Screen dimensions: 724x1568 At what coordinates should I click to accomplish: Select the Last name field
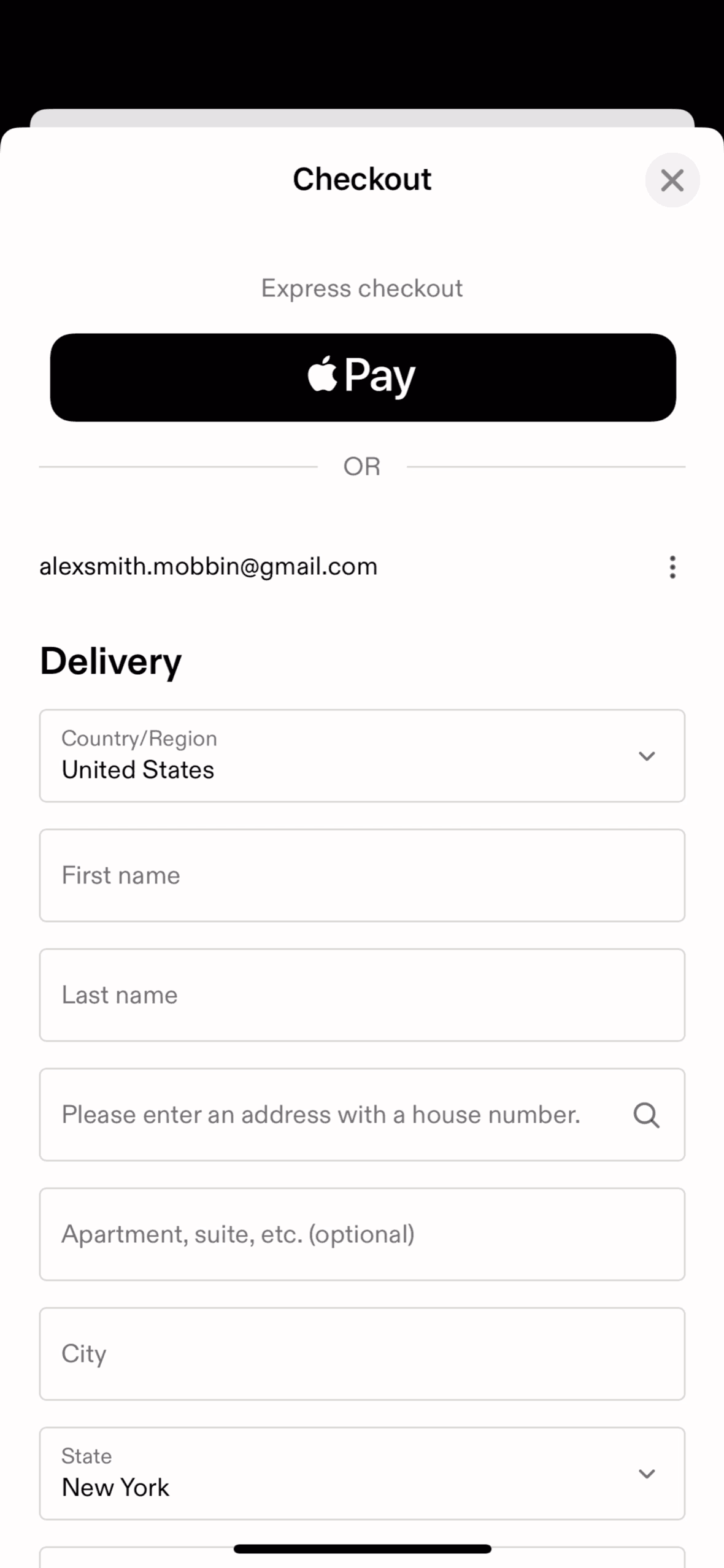[x=362, y=995]
